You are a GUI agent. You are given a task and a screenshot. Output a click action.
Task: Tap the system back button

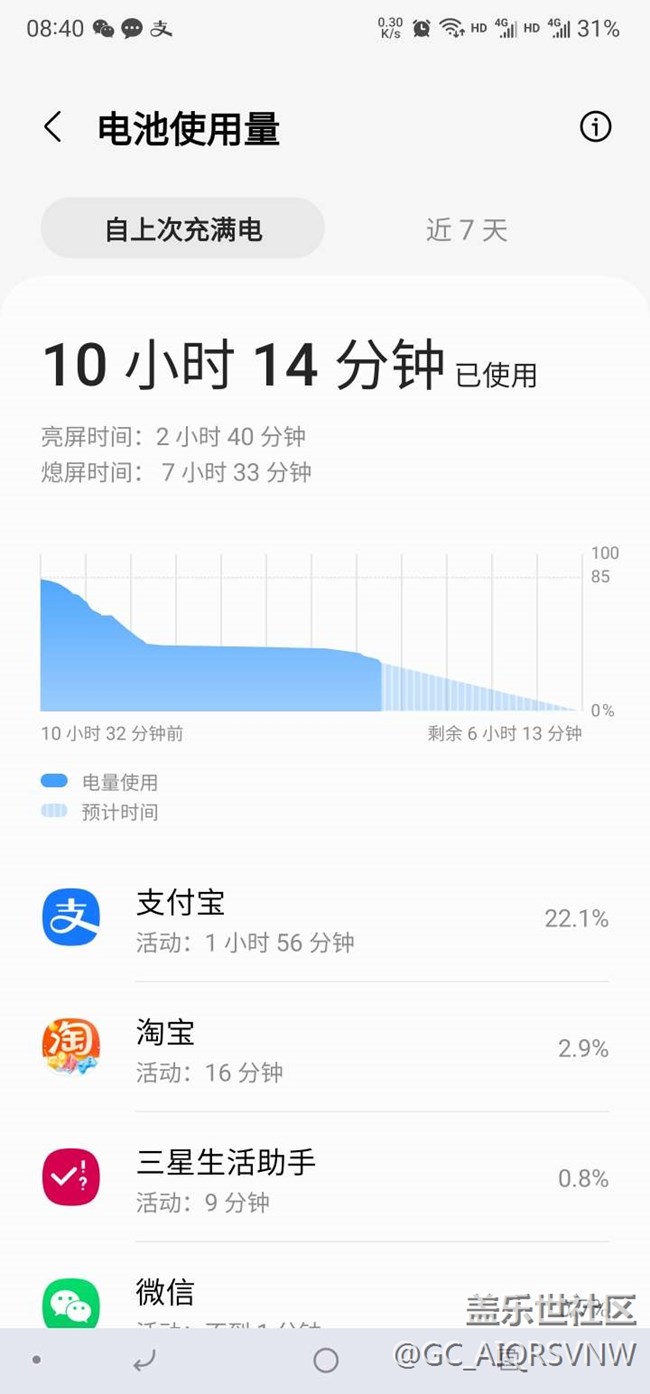[144, 1359]
